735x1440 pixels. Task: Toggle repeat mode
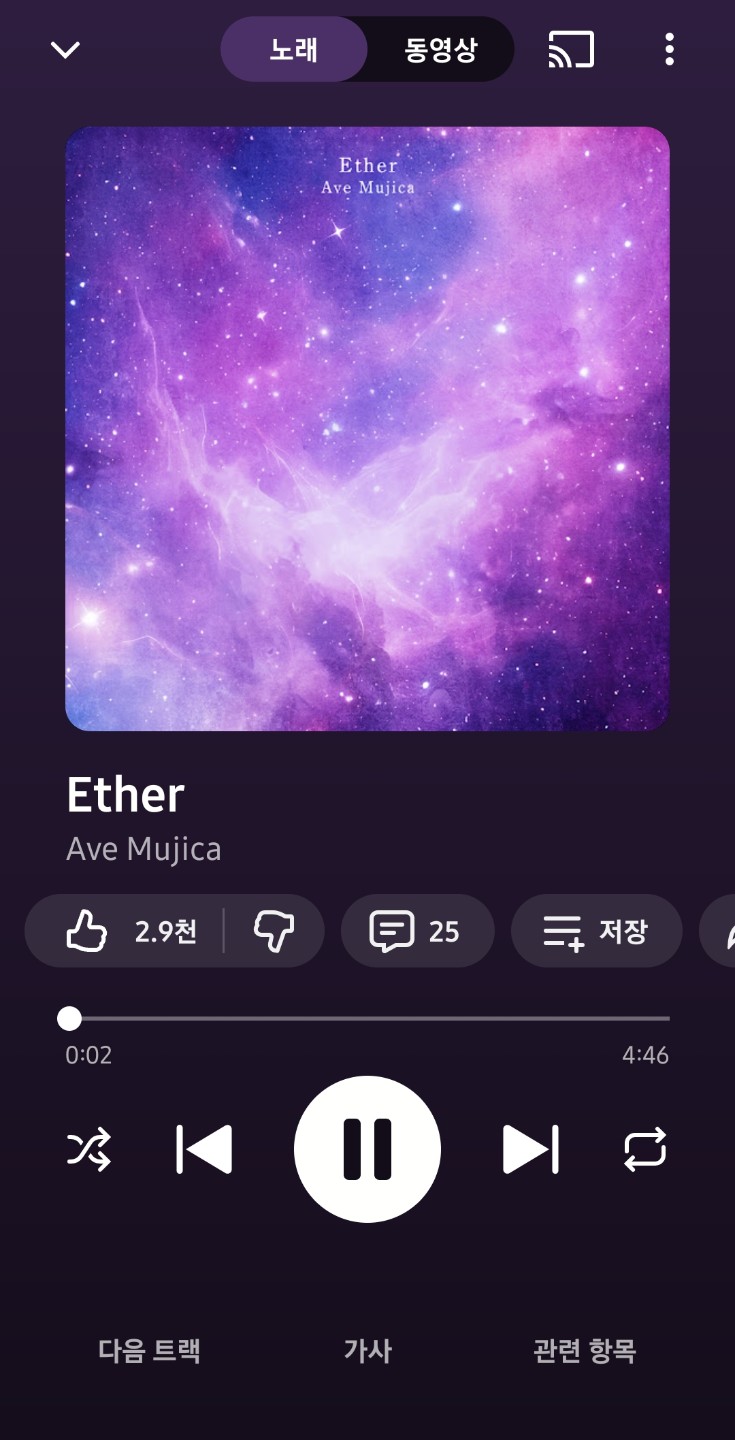click(x=645, y=1149)
